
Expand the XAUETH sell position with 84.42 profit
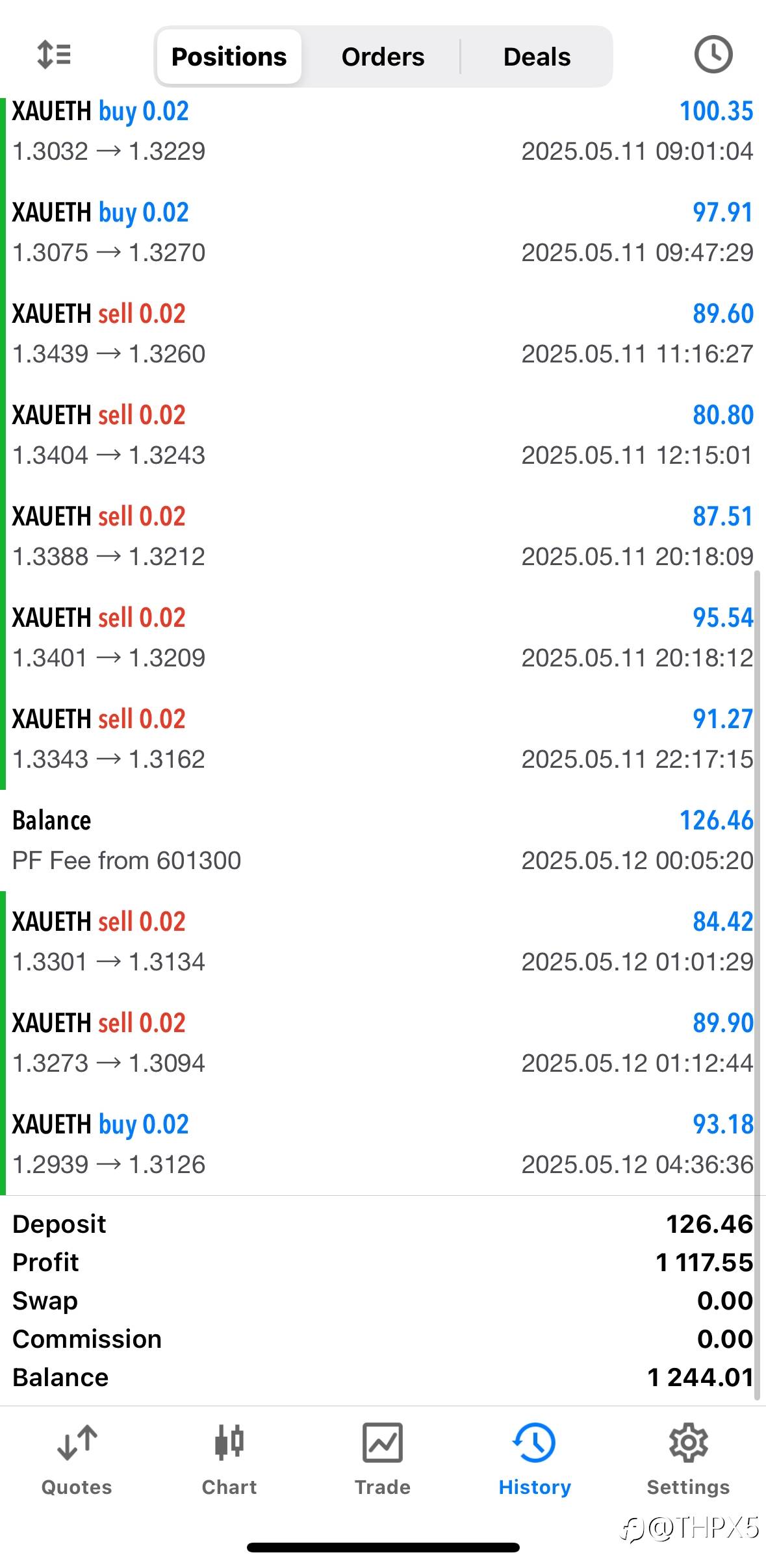[x=383, y=942]
